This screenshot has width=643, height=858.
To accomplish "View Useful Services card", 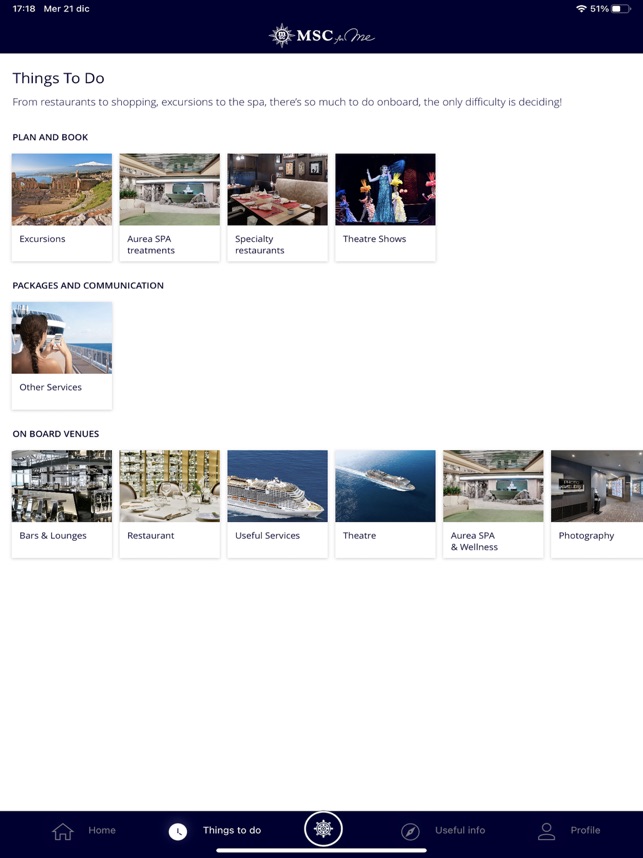I will pyautogui.click(x=277, y=503).
